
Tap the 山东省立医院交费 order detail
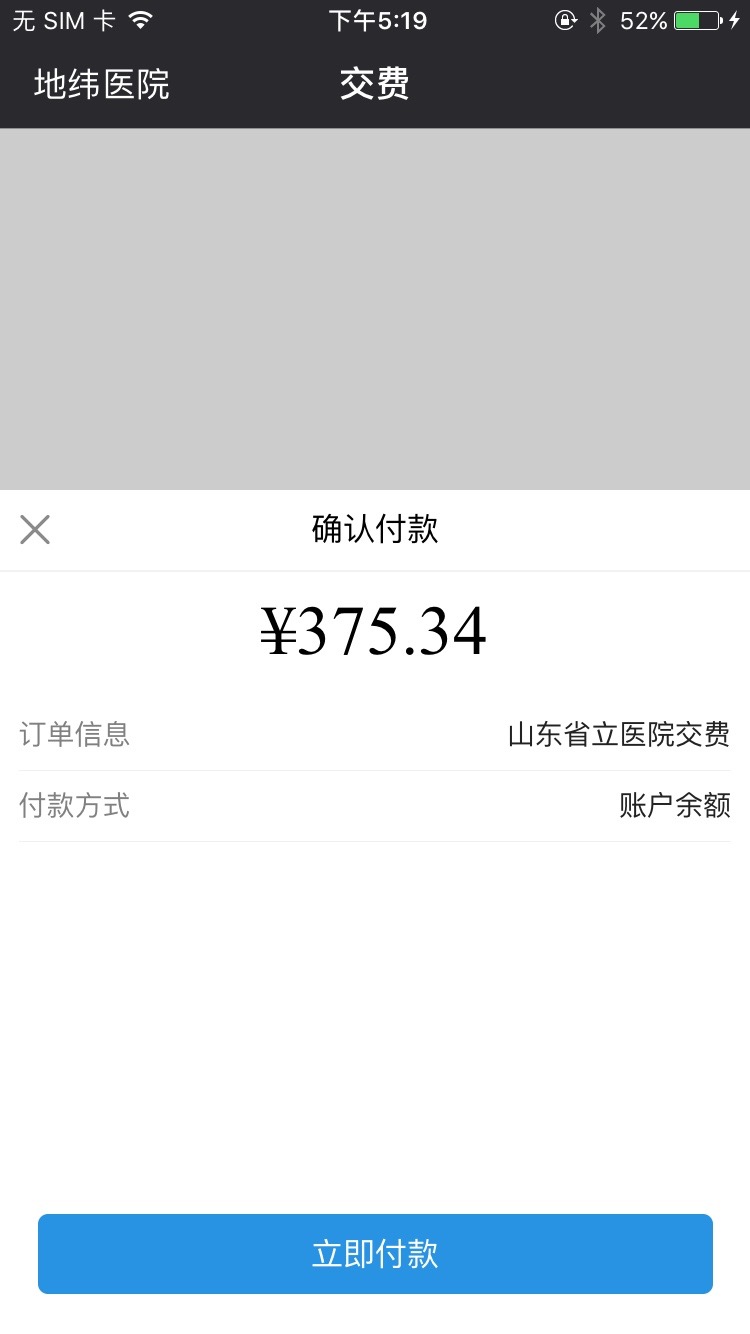click(x=618, y=733)
